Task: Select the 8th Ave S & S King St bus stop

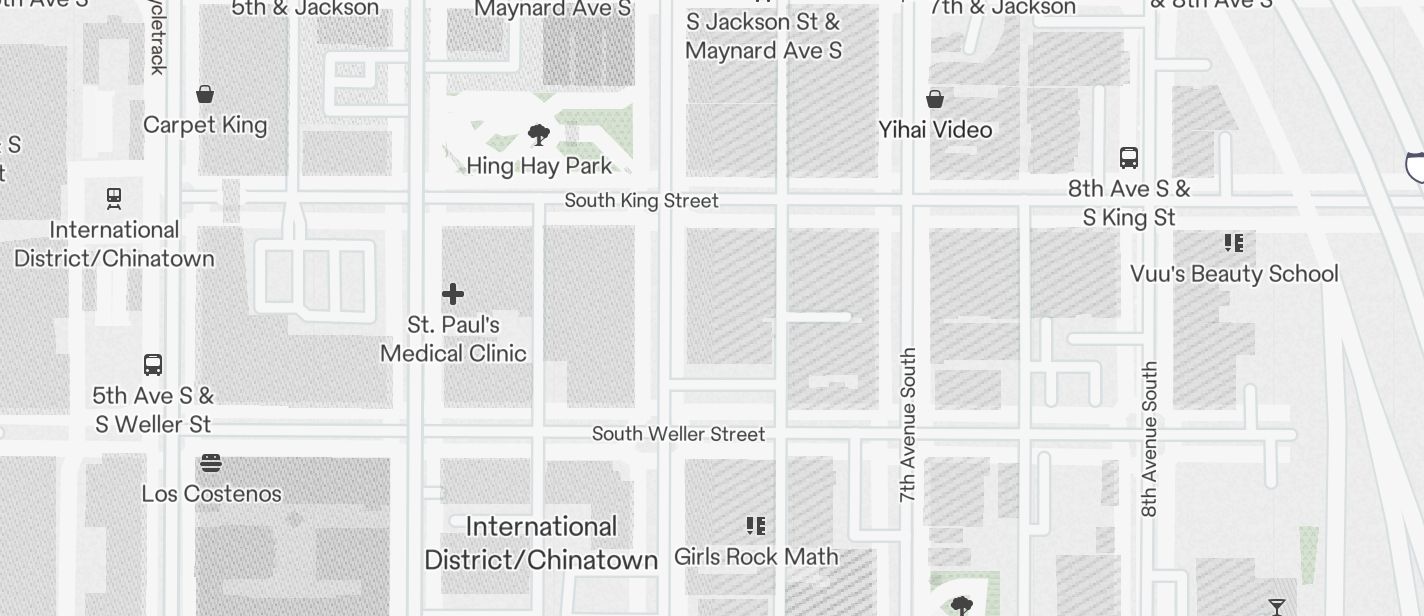Action: point(1129,158)
